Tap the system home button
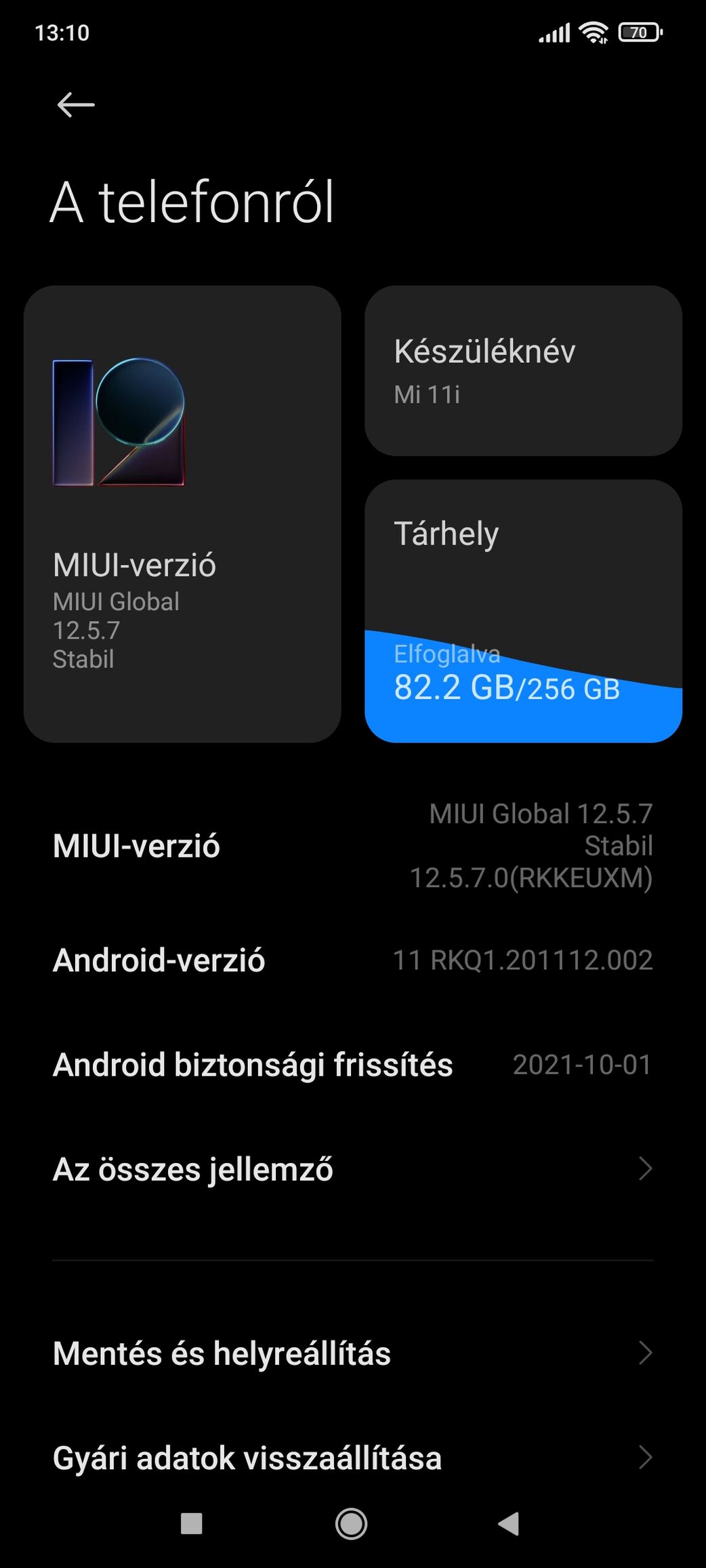This screenshot has width=706, height=1568. pyautogui.click(x=351, y=1524)
